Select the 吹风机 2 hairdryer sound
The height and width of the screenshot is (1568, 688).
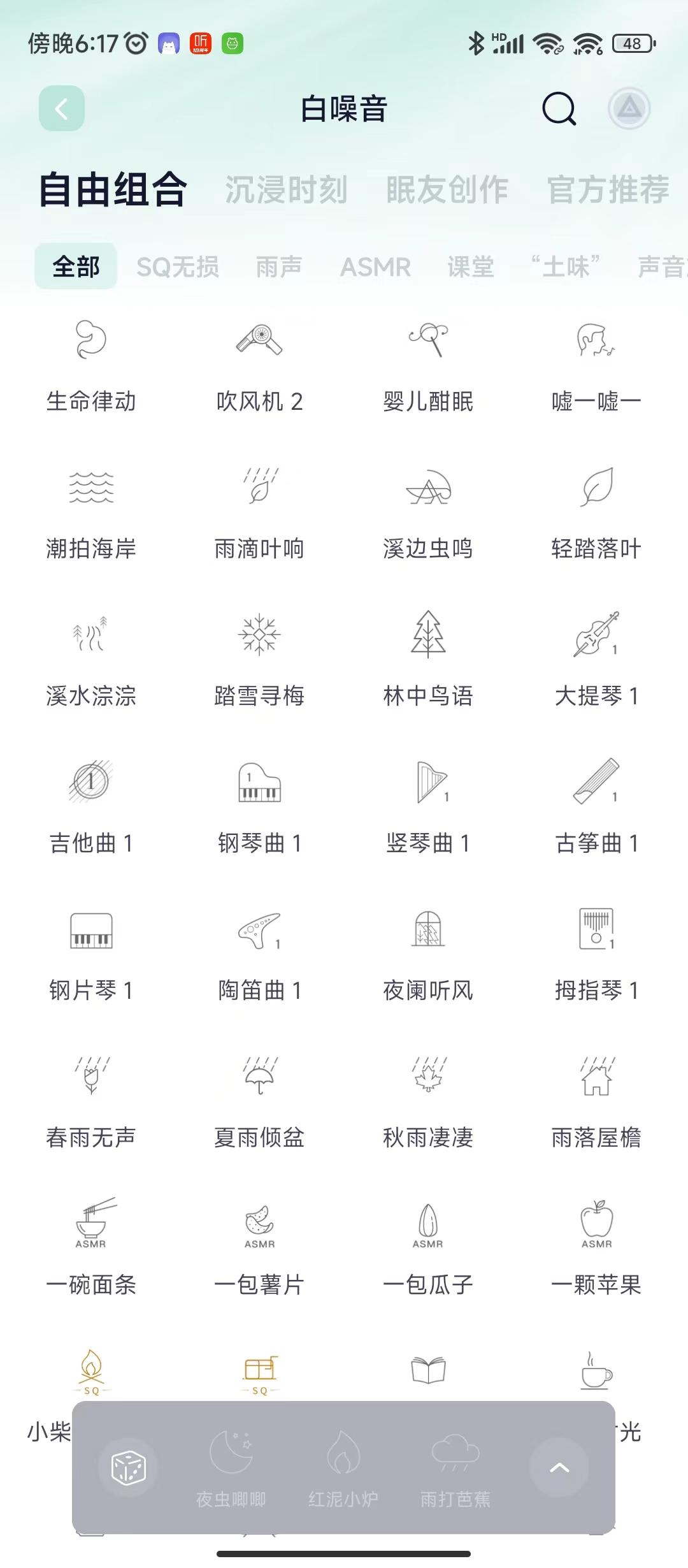point(260,363)
